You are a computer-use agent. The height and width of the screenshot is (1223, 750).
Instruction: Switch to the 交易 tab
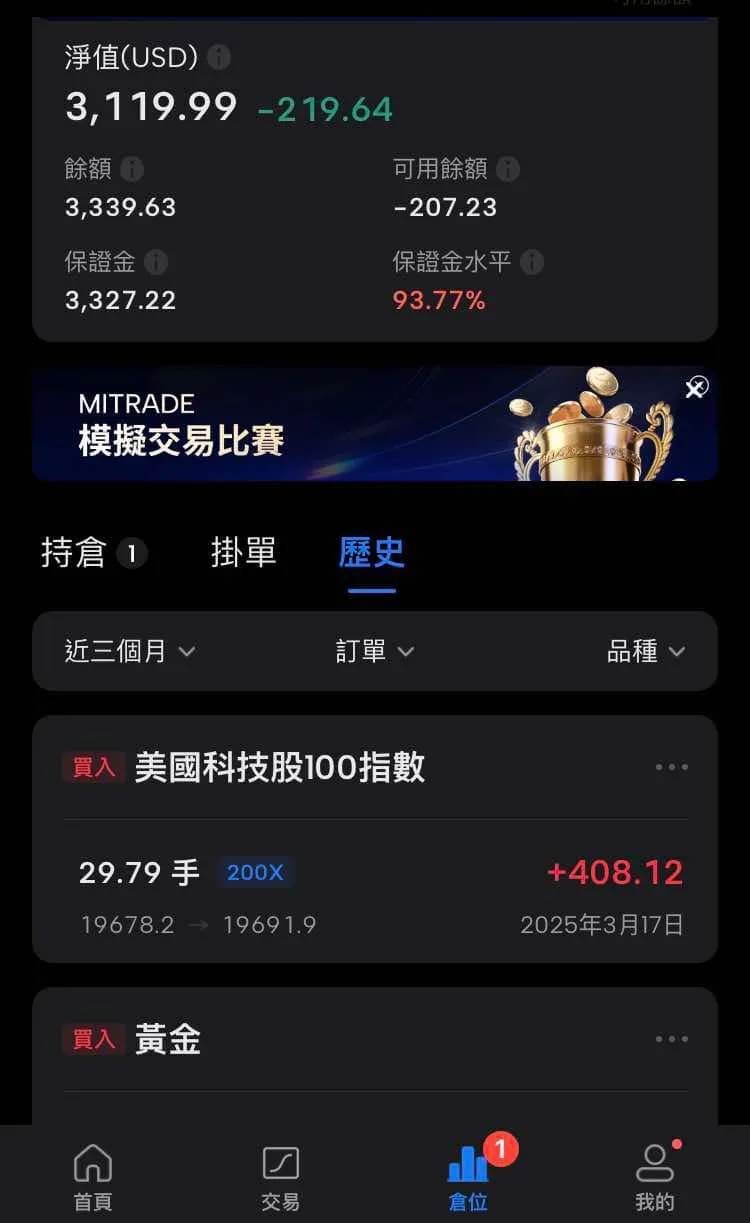pyautogui.click(x=281, y=1176)
